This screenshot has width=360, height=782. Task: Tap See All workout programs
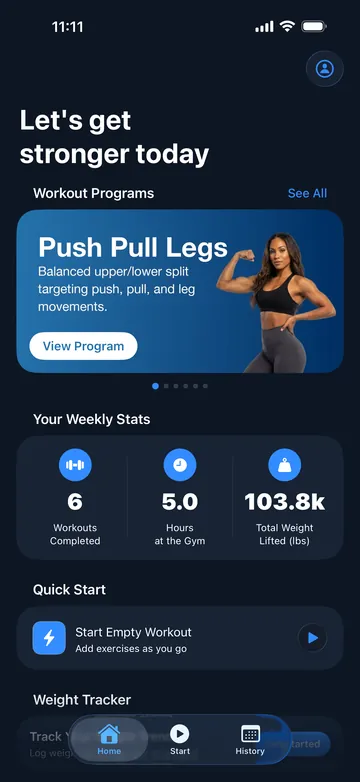(x=307, y=194)
